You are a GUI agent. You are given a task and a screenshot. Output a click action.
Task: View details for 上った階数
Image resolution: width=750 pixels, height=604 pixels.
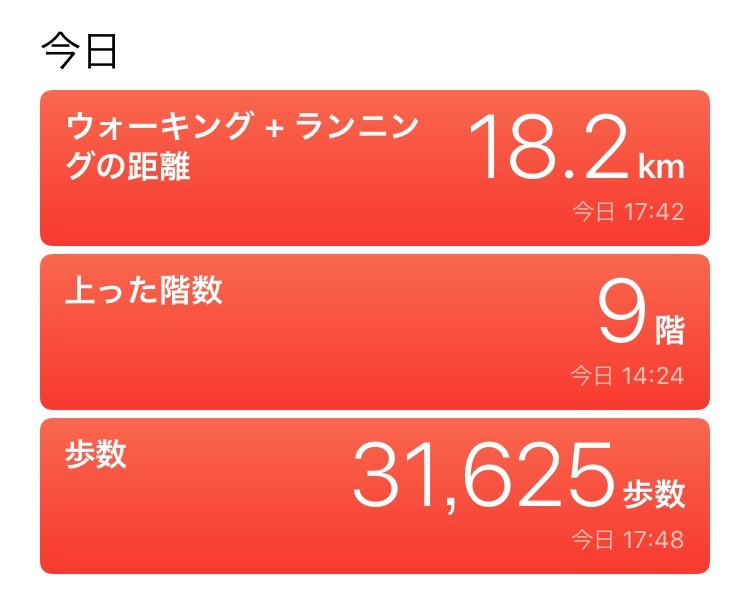[374, 332]
